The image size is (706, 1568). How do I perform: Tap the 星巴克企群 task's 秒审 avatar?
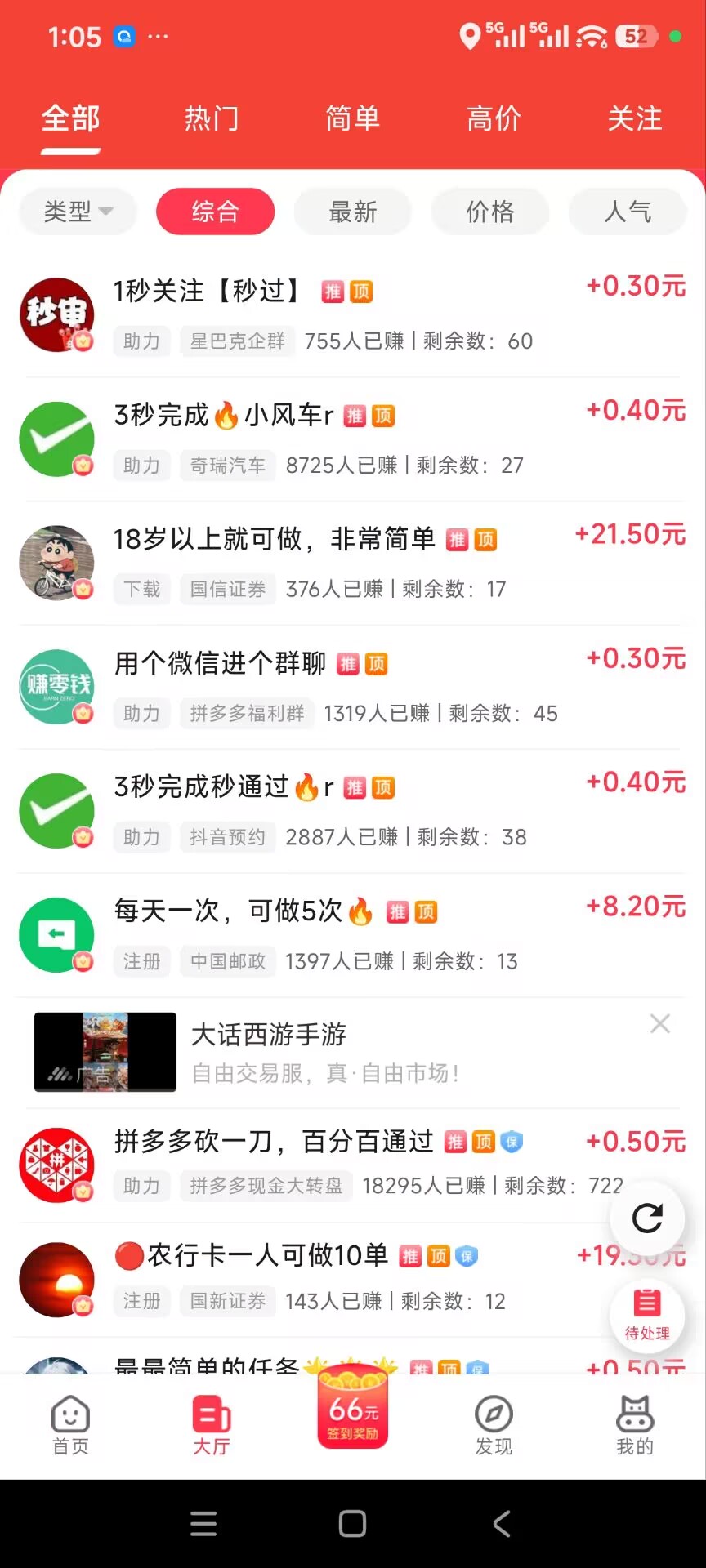[56, 314]
